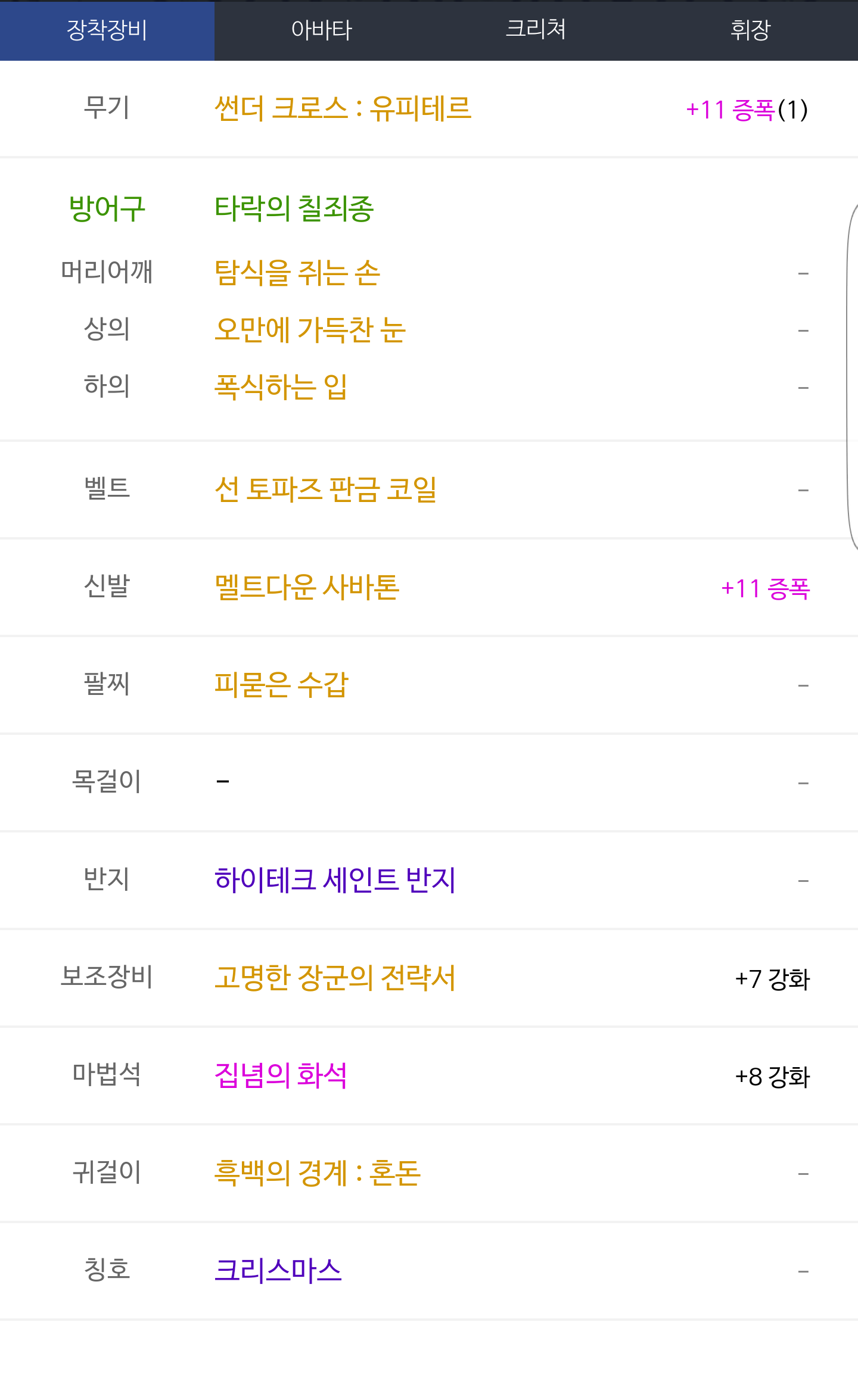Open weapon item 썬더 크로스 : 유피테르
858x1400 pixels.
pos(343,109)
